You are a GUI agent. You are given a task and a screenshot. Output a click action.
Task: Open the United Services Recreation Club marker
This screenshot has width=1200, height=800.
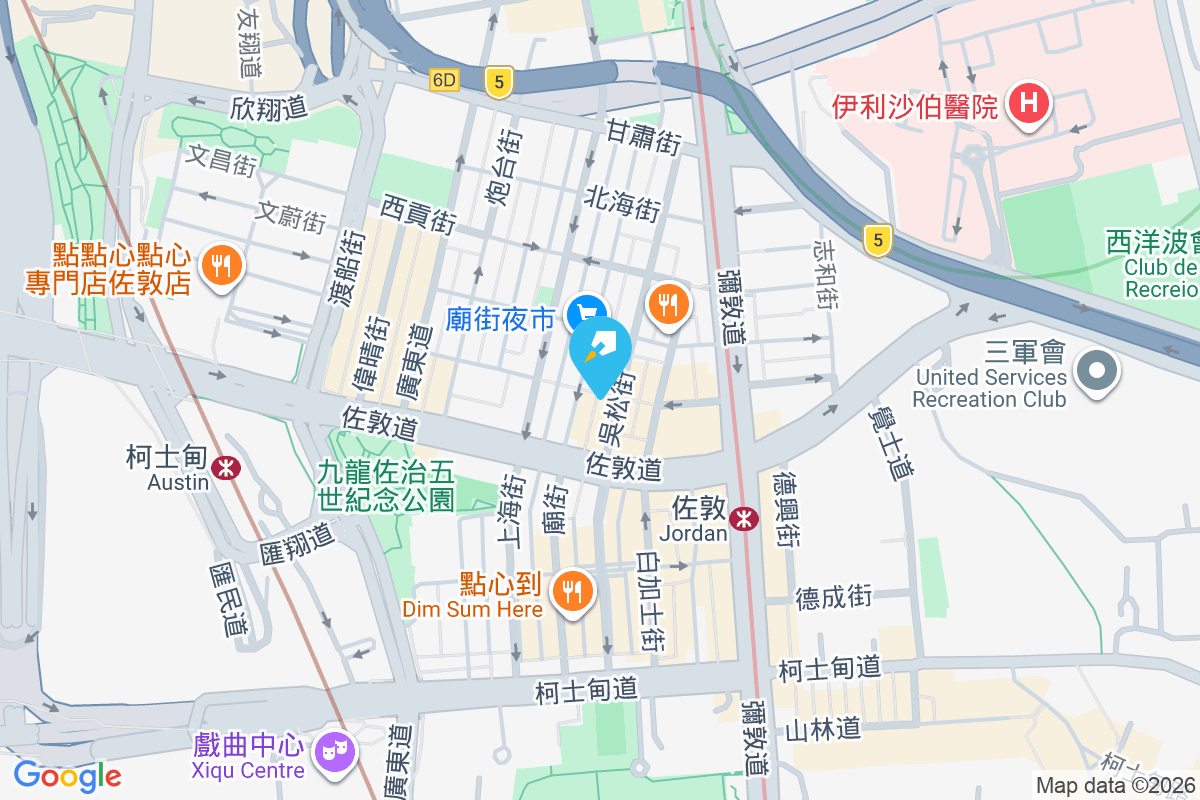coord(1097,371)
